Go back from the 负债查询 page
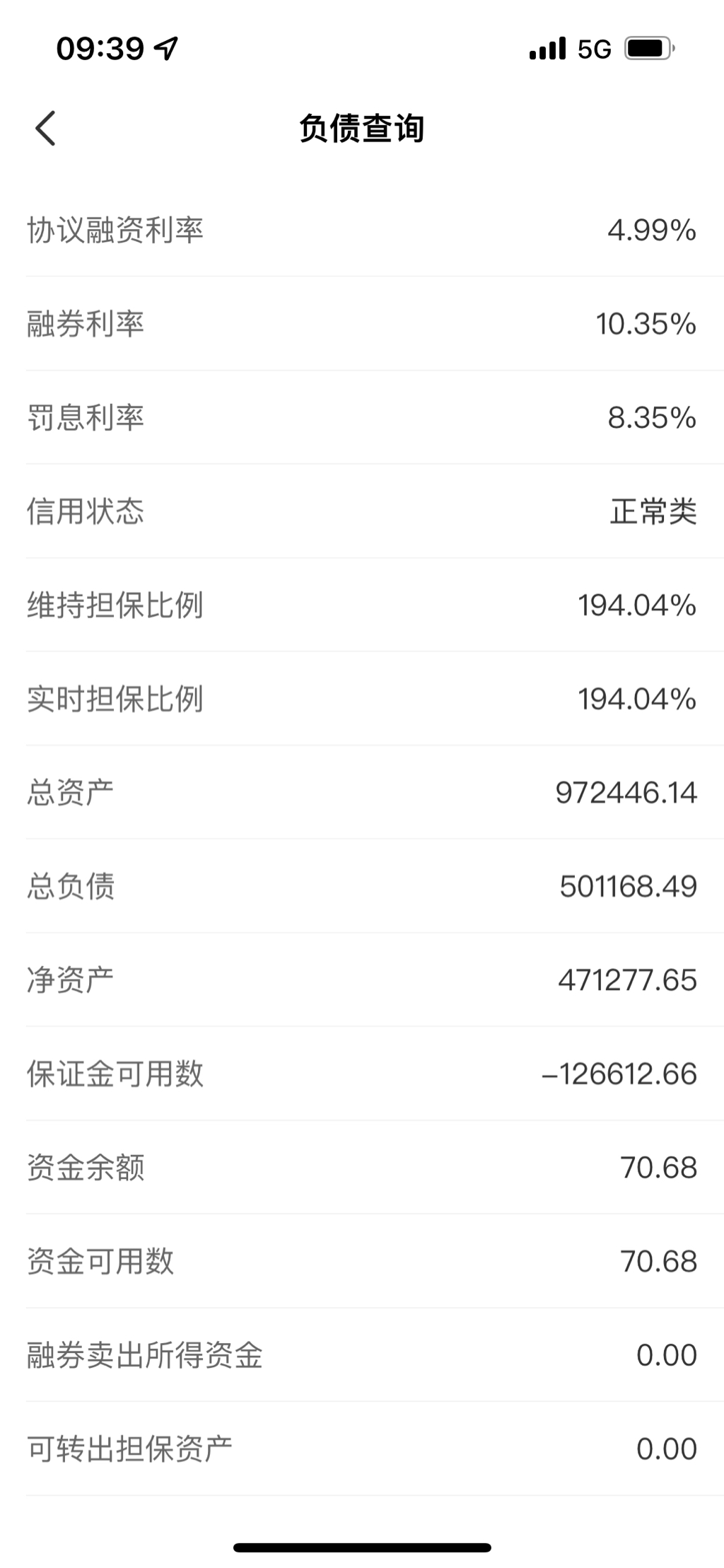Screen dimensions: 724x1568 tap(45, 129)
